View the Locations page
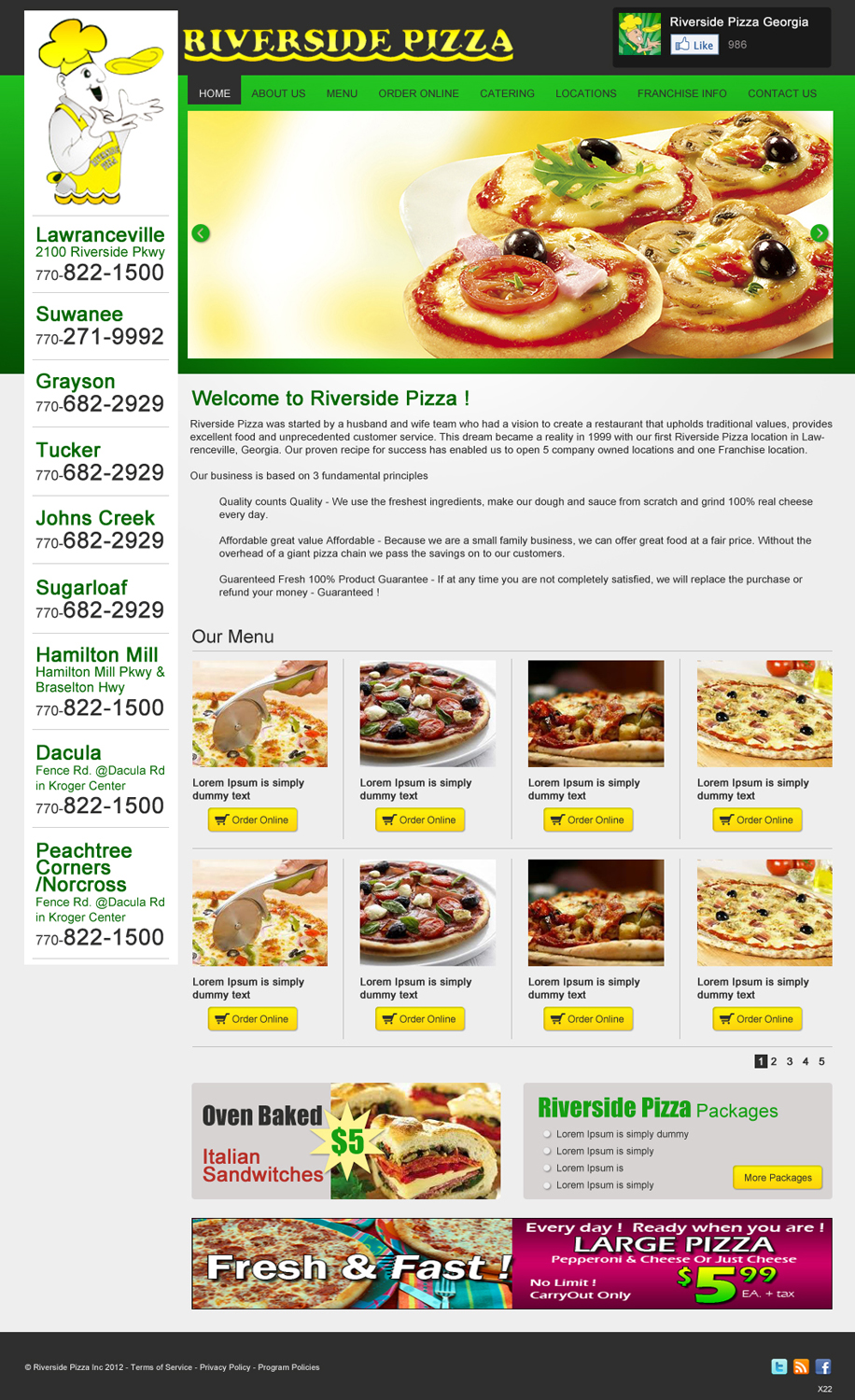The height and width of the screenshot is (1400, 855). click(585, 93)
